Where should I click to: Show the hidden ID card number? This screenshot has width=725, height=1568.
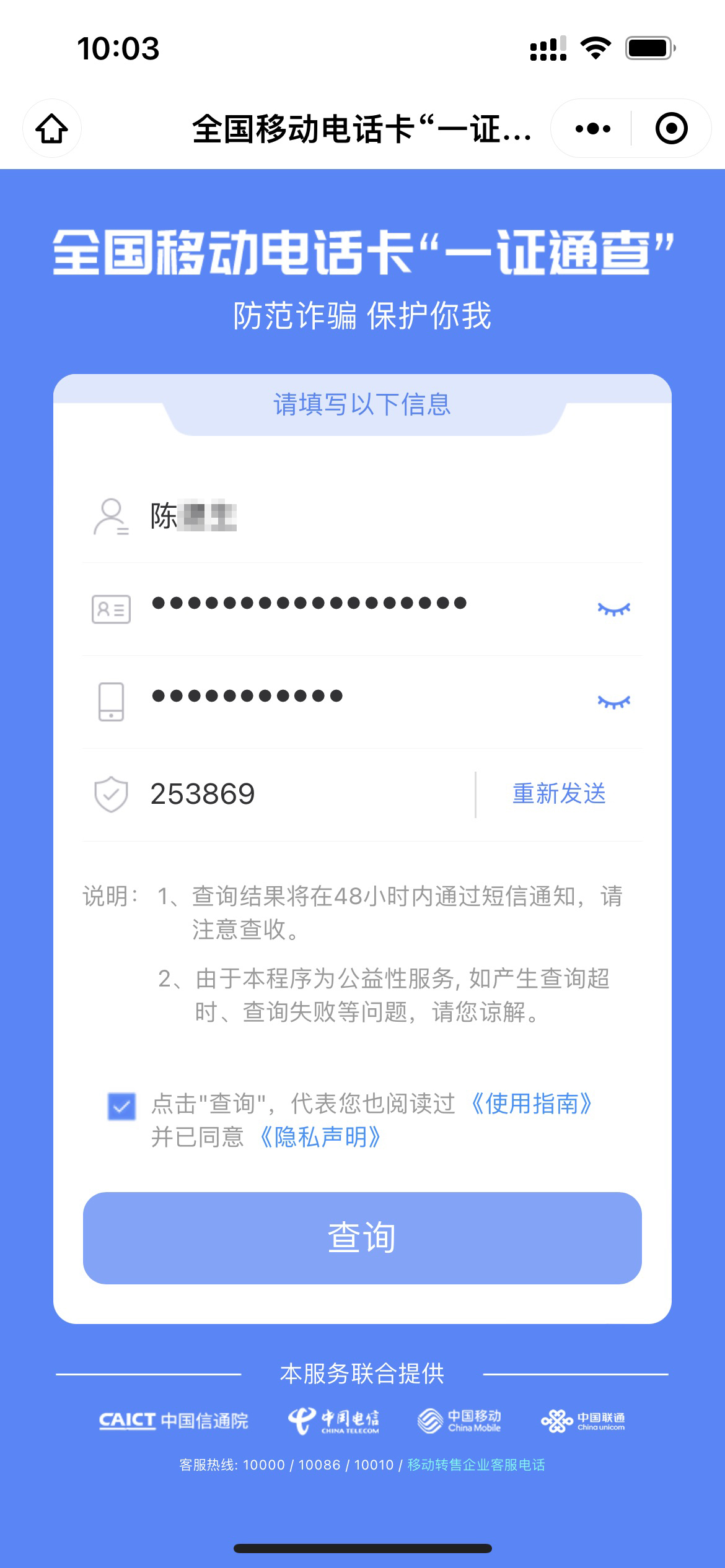point(615,609)
